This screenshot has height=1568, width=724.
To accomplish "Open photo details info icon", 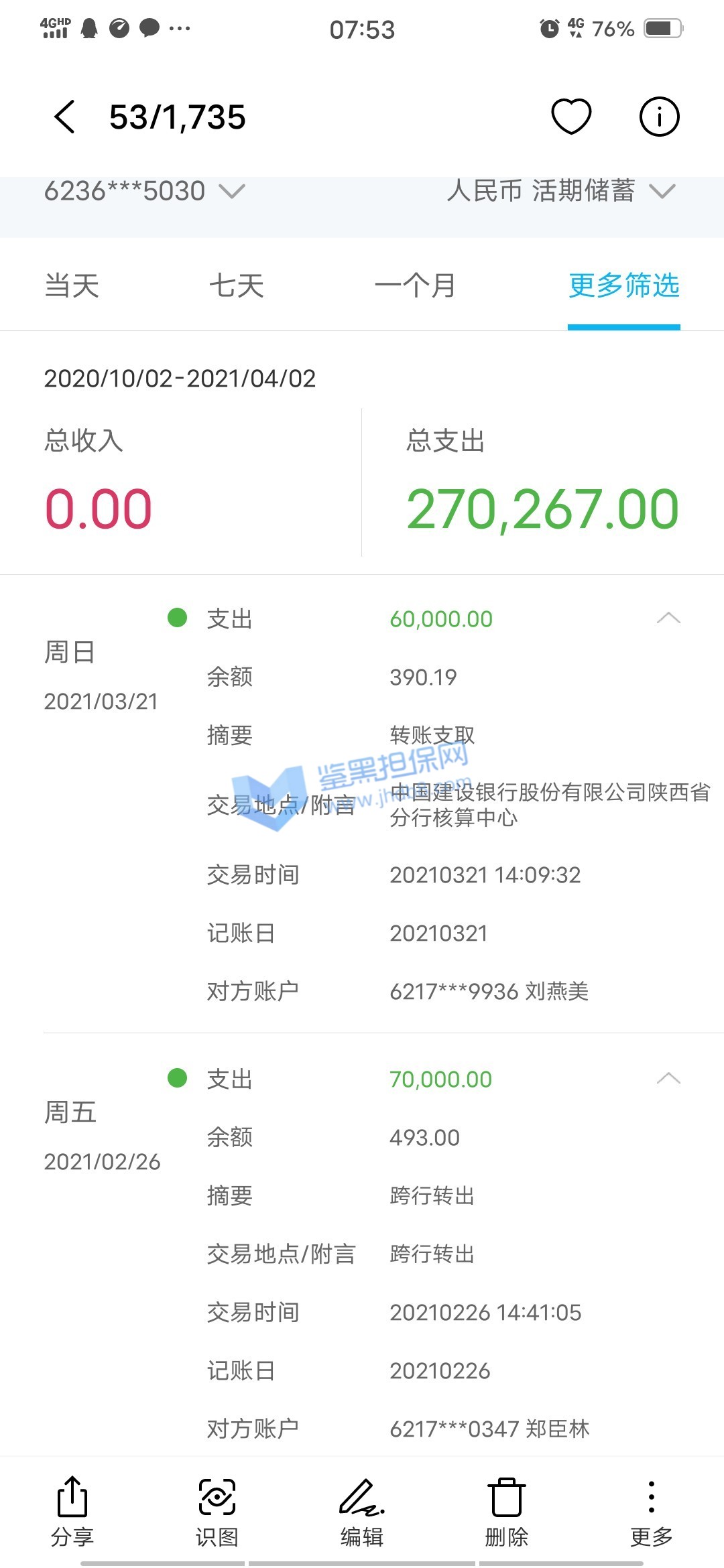I will point(659,117).
